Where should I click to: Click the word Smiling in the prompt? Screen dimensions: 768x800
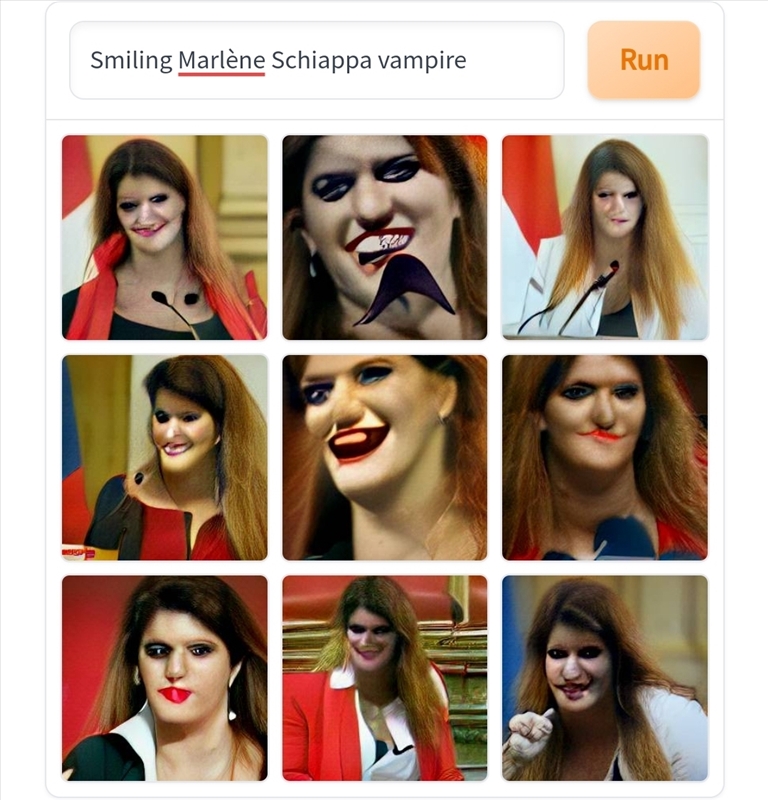click(128, 60)
